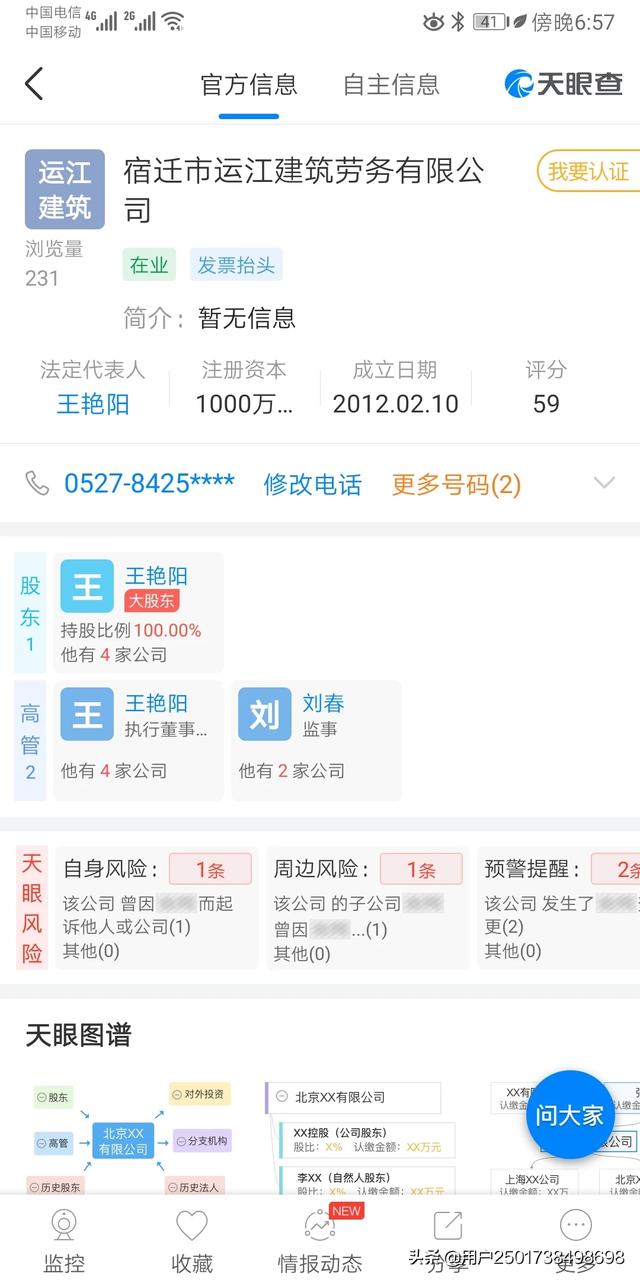
Task: Select the 官方信息 tab
Action: [249, 84]
